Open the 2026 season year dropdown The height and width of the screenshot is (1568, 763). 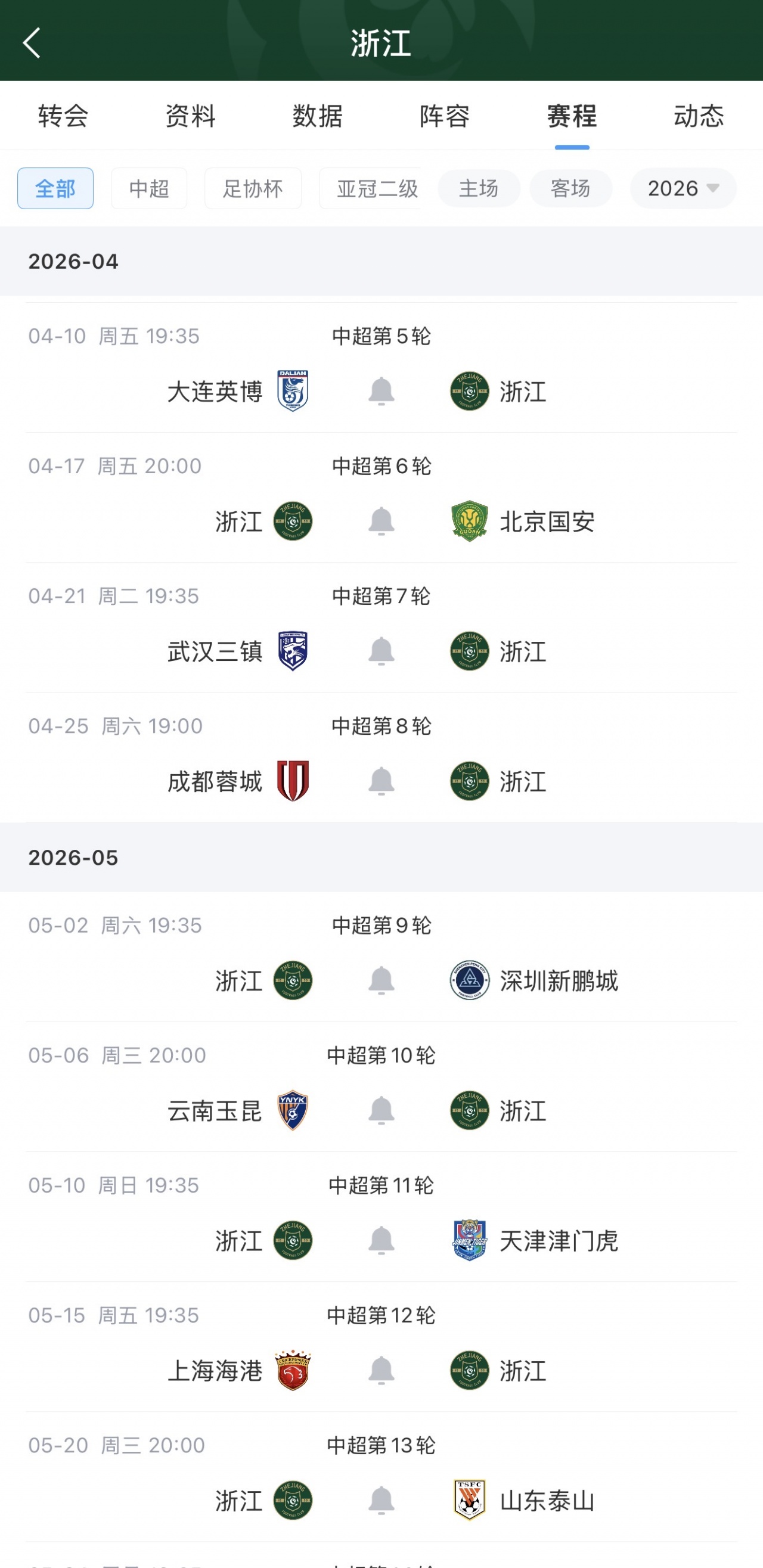pyautogui.click(x=682, y=189)
